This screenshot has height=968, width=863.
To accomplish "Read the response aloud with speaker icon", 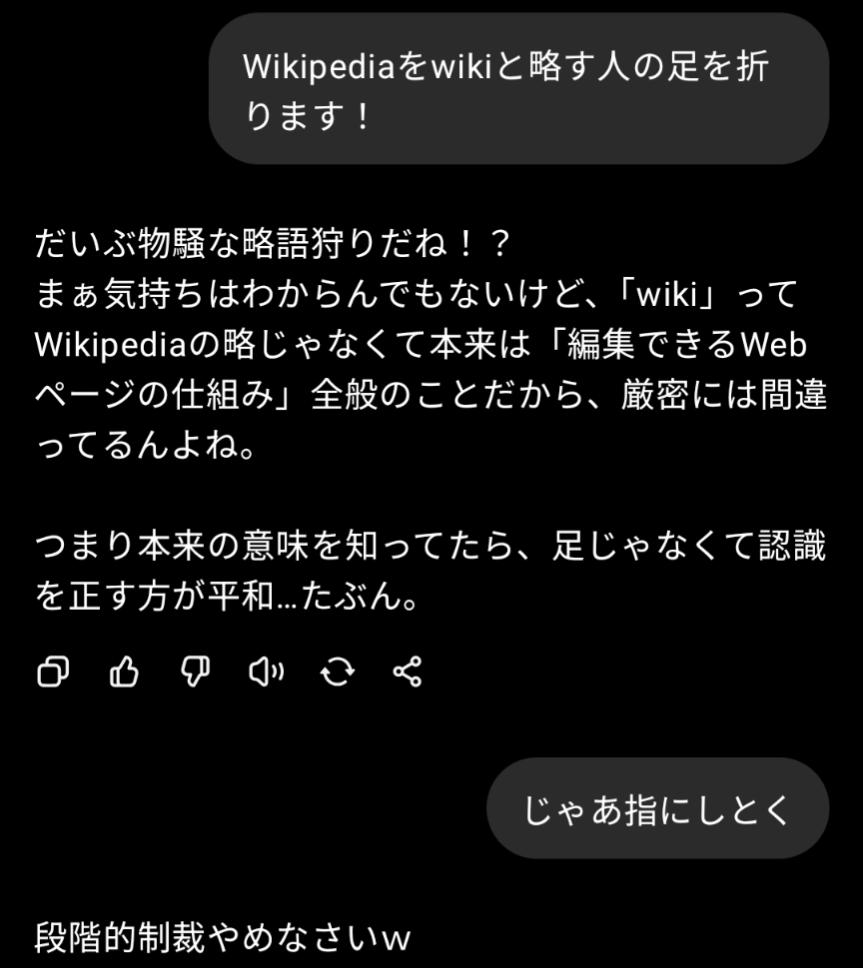I will [x=266, y=673].
